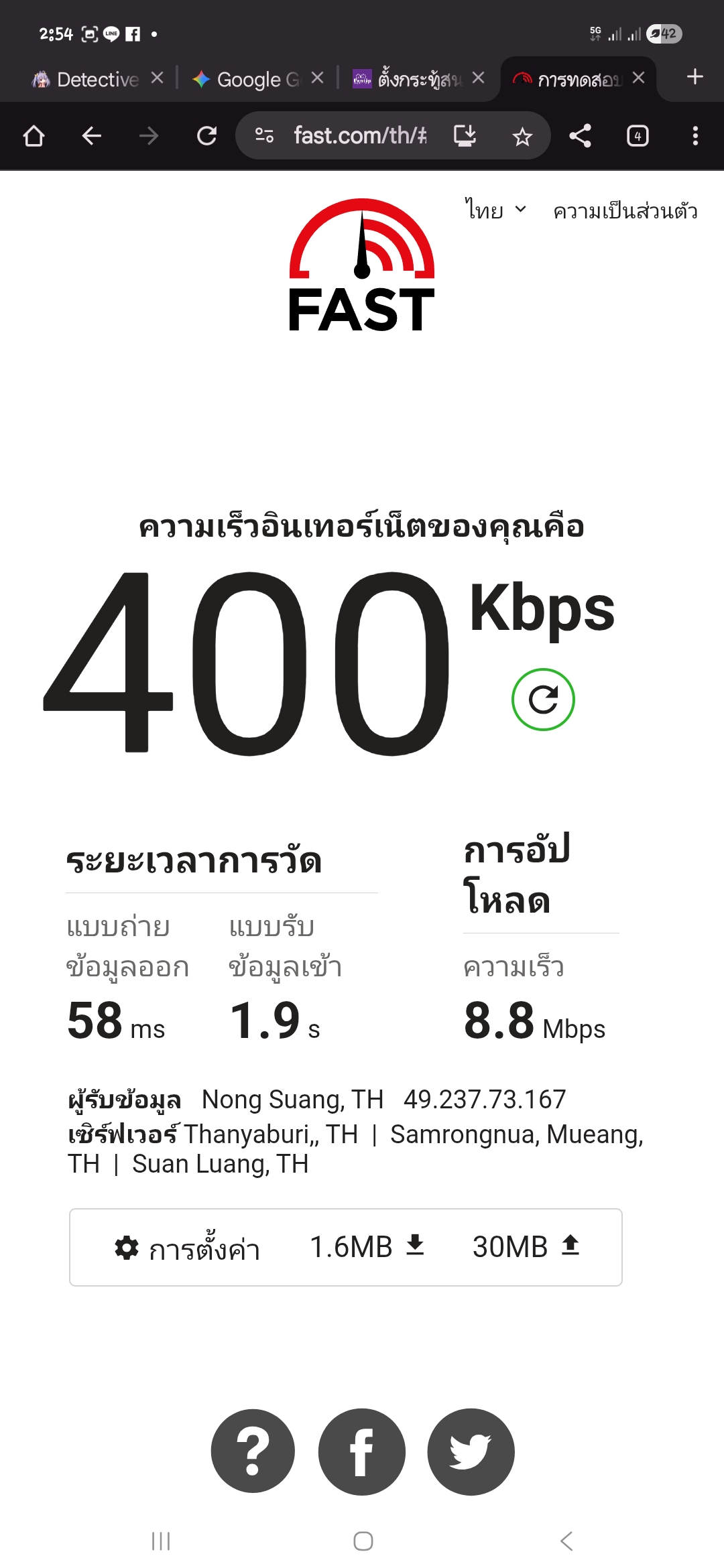Navigate back to the previous page

91,136
